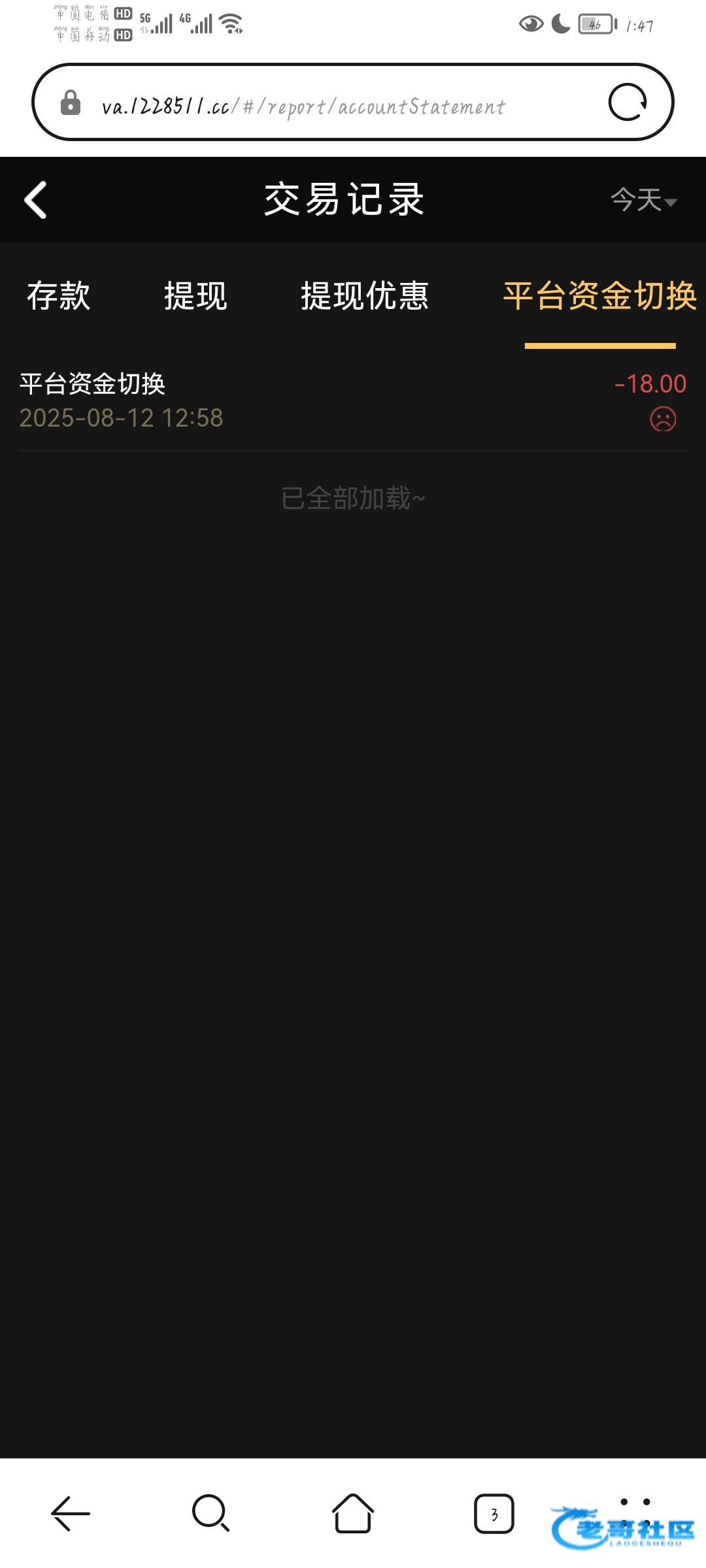This screenshot has height=1568, width=706.
Task: Reload the page with refresh icon
Action: pos(628,103)
